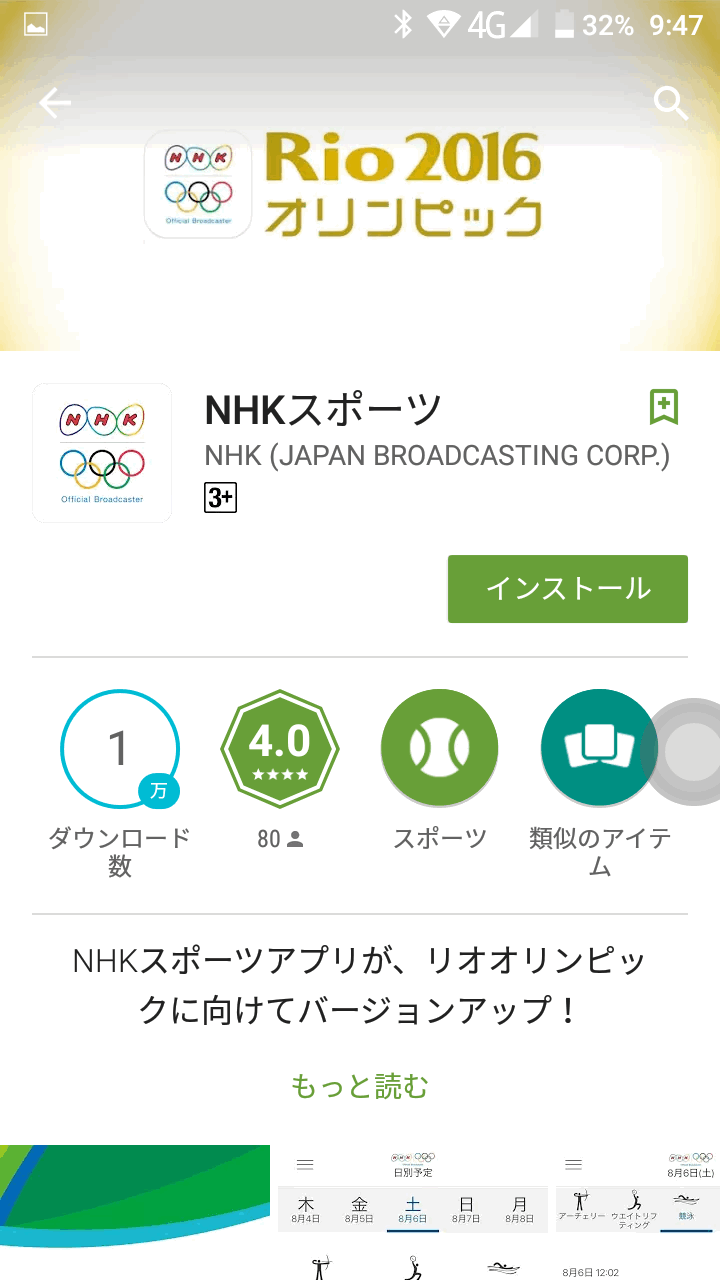Tap the 1万 ダウンロード数 badge
This screenshot has height=1280, width=720.
[120, 749]
